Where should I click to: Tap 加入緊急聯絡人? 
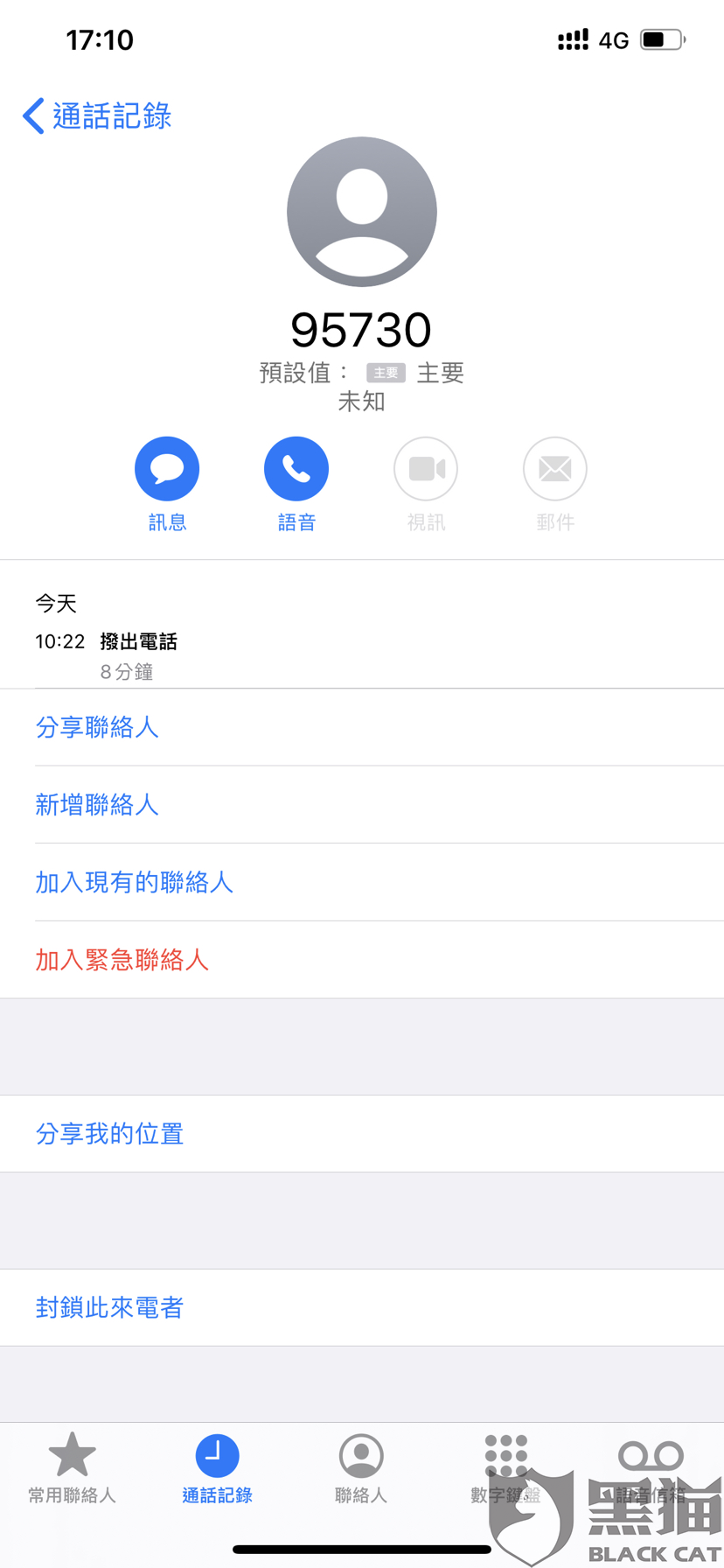(x=362, y=960)
